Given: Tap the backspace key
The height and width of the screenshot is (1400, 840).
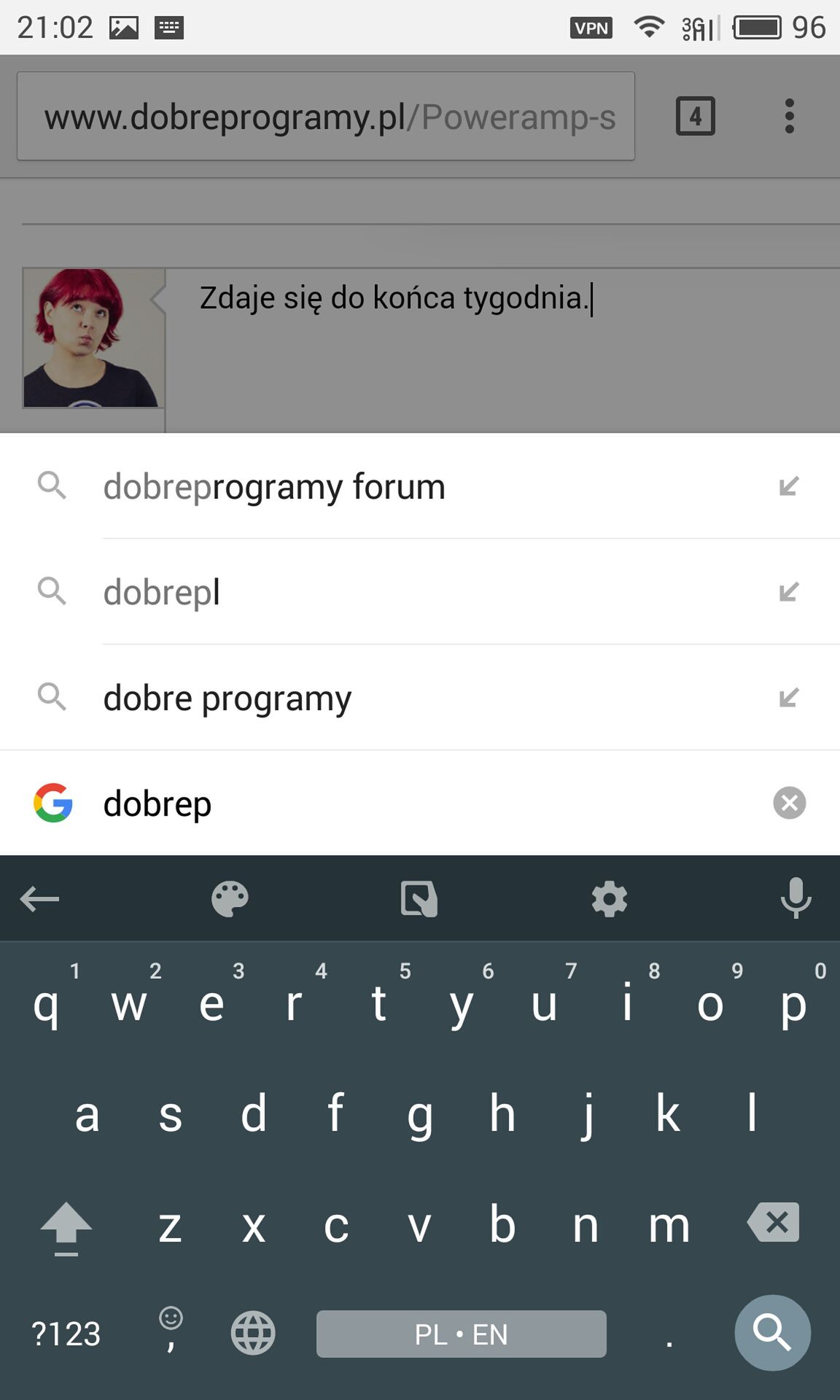Looking at the screenshot, I should (x=774, y=1222).
